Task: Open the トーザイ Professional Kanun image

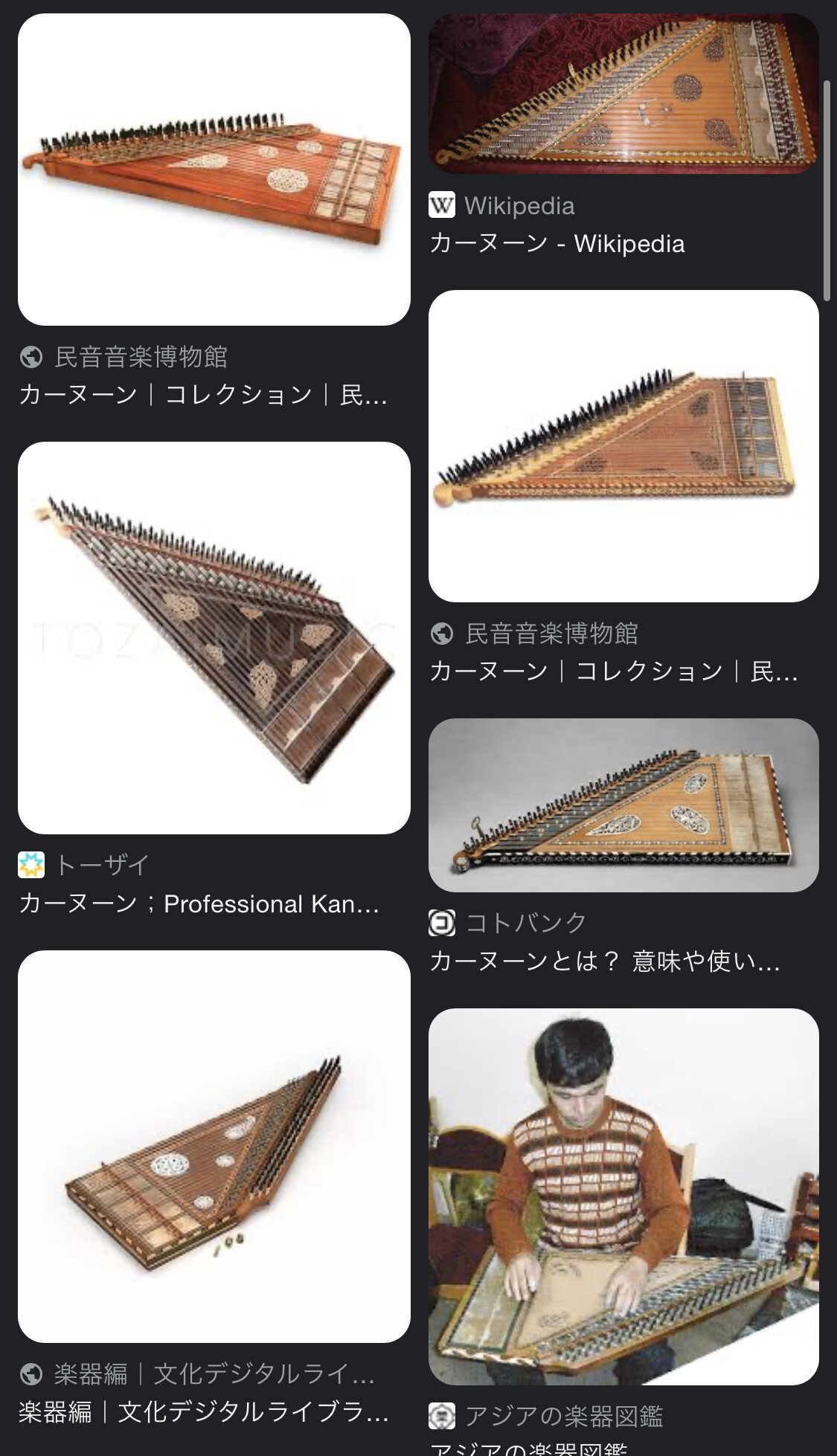Action: 214,638
